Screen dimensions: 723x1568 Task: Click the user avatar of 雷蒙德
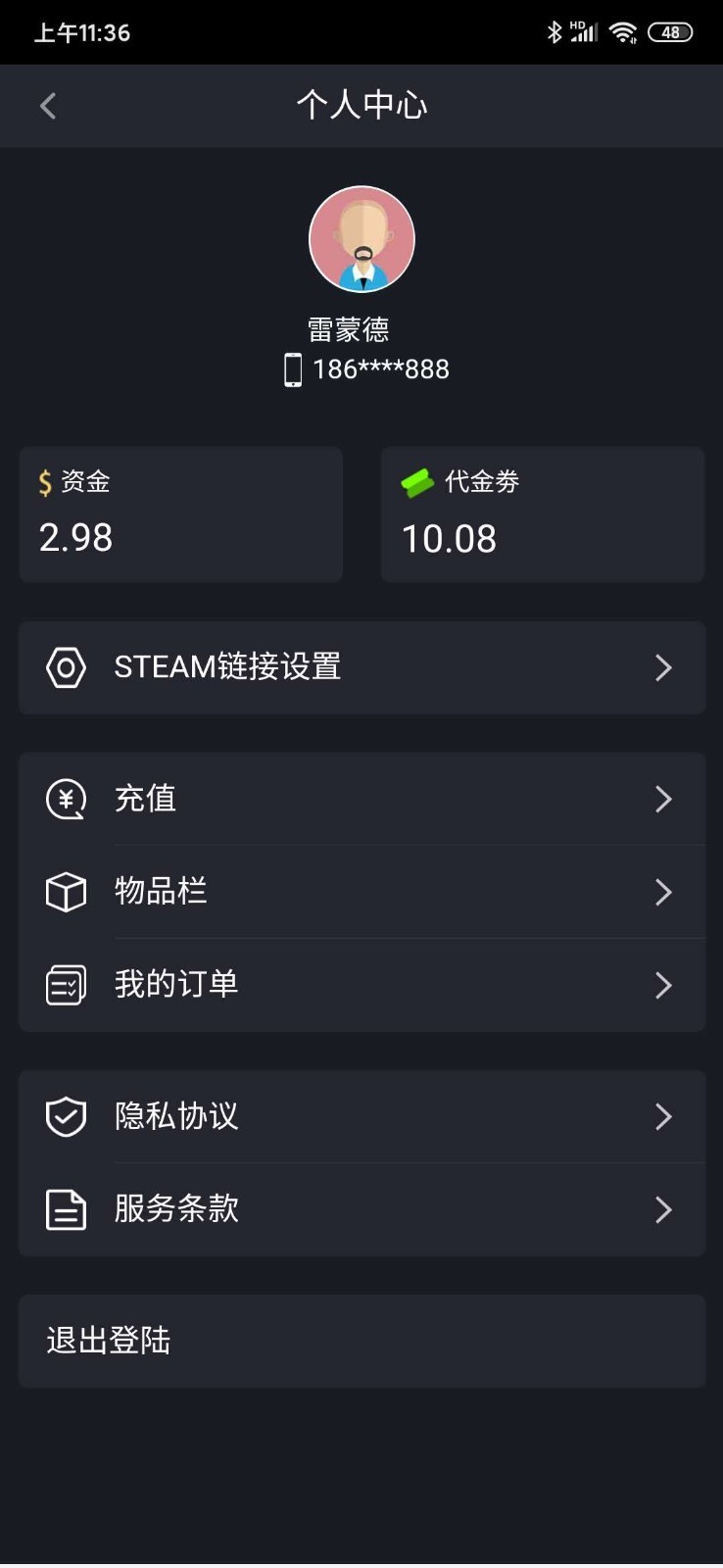point(361,238)
